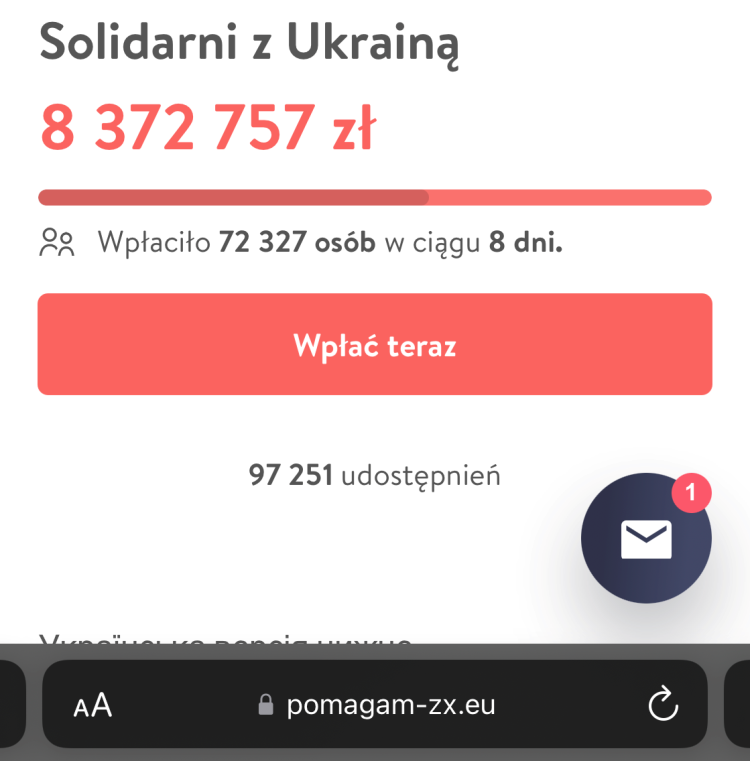Open the AA reader options
Viewport: 750px width, 761px height.
pyautogui.click(x=93, y=706)
